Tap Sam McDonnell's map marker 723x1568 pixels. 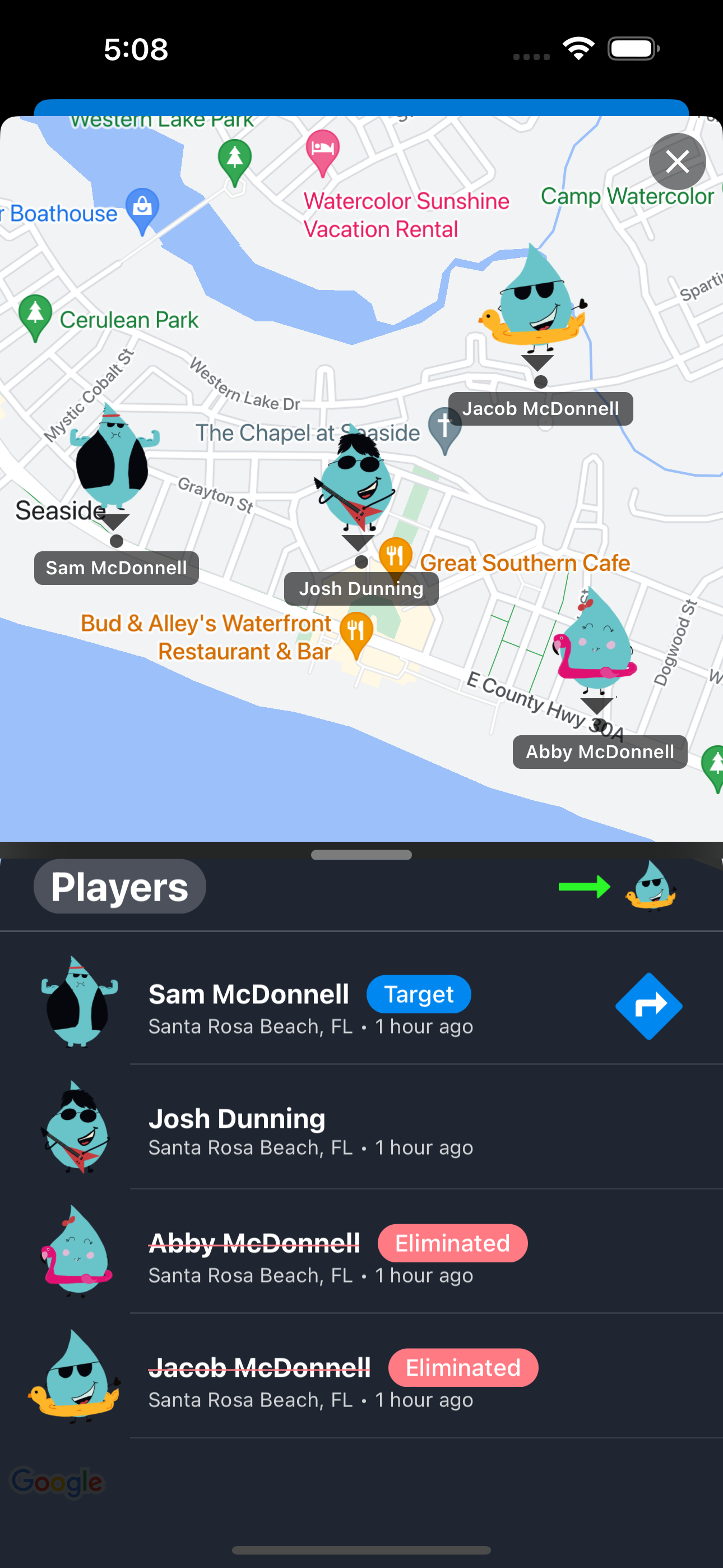pyautogui.click(x=113, y=456)
